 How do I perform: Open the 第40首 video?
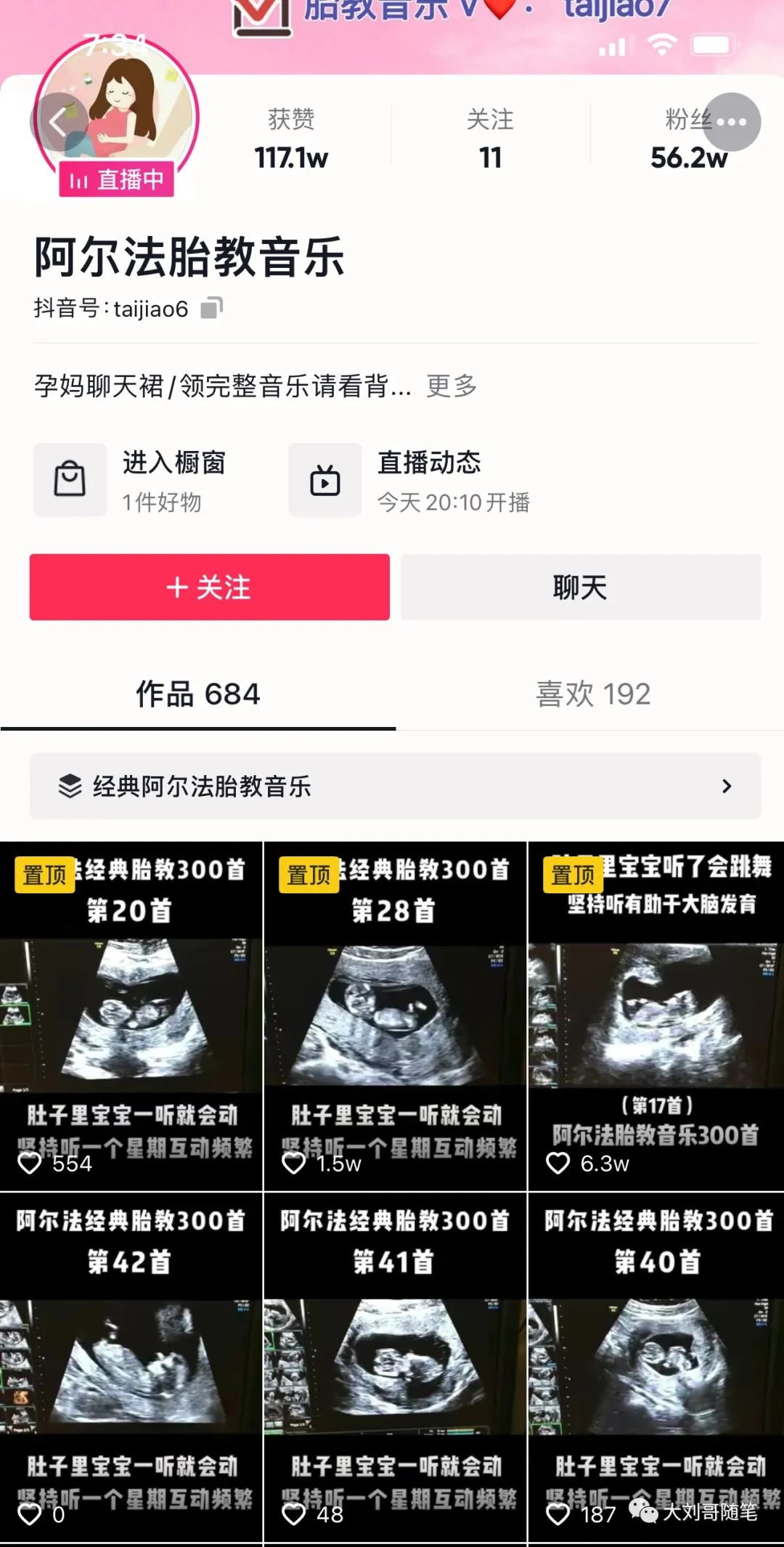(x=658, y=1365)
